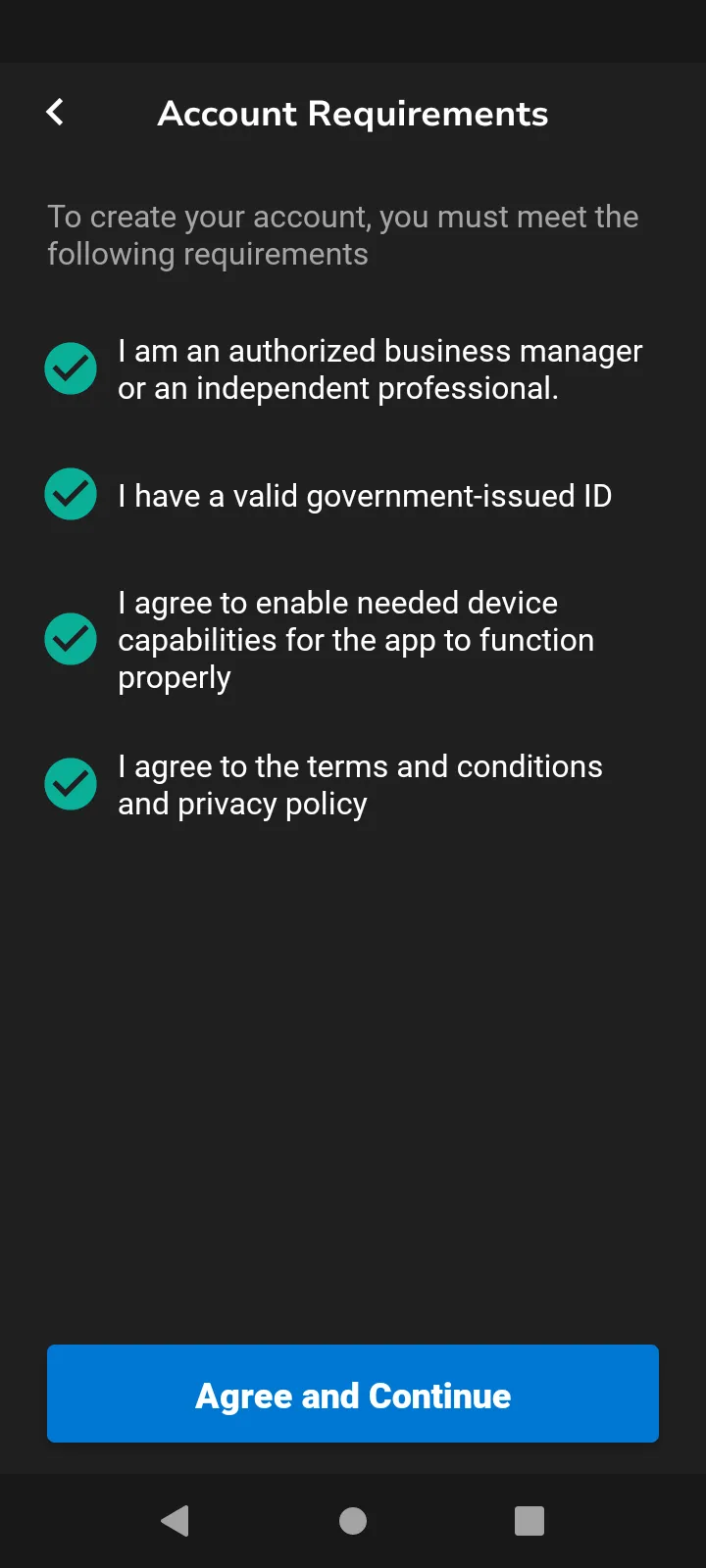Toggle the valid government-issued ID checkbox

(x=71, y=494)
